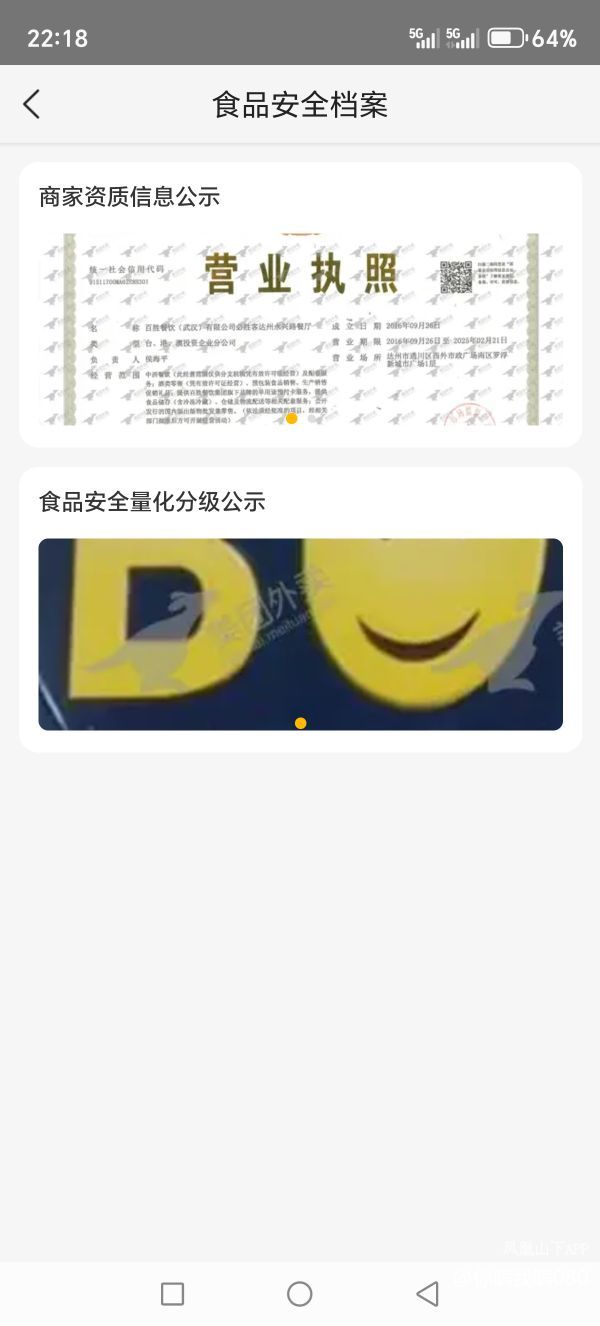600x1326 pixels.
Task: Open recent apps from navigation bar
Action: point(172,1294)
